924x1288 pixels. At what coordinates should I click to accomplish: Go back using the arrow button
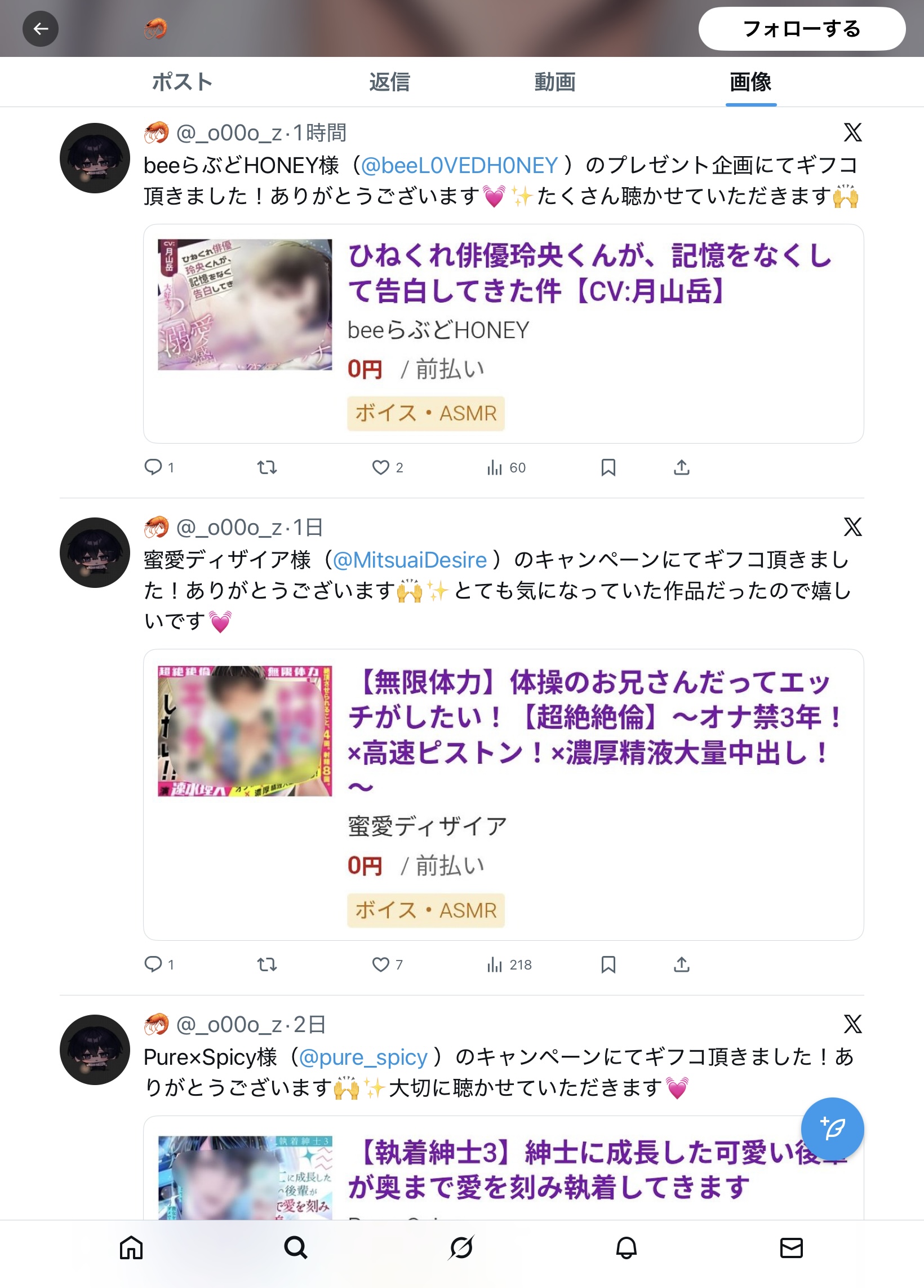point(41,28)
